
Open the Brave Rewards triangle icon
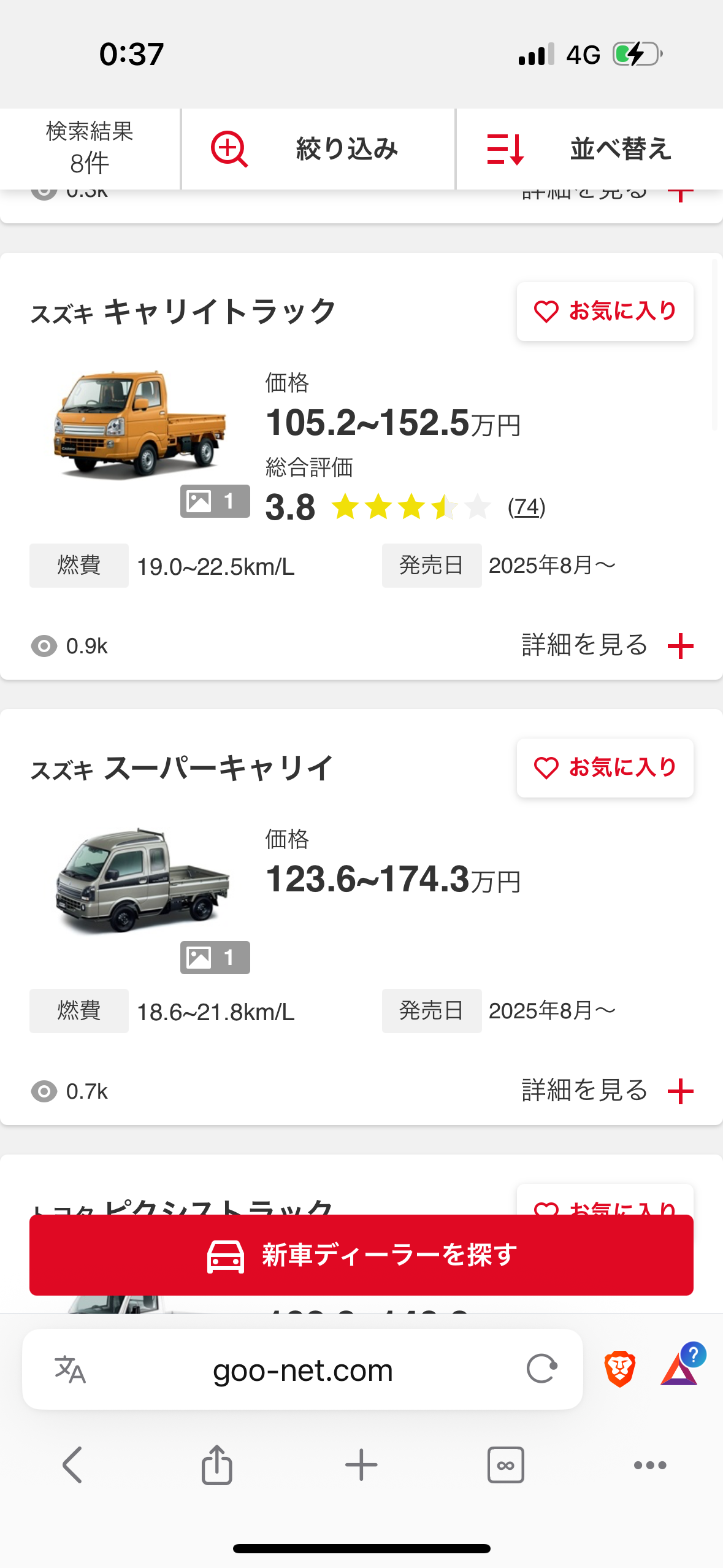[x=679, y=1369]
